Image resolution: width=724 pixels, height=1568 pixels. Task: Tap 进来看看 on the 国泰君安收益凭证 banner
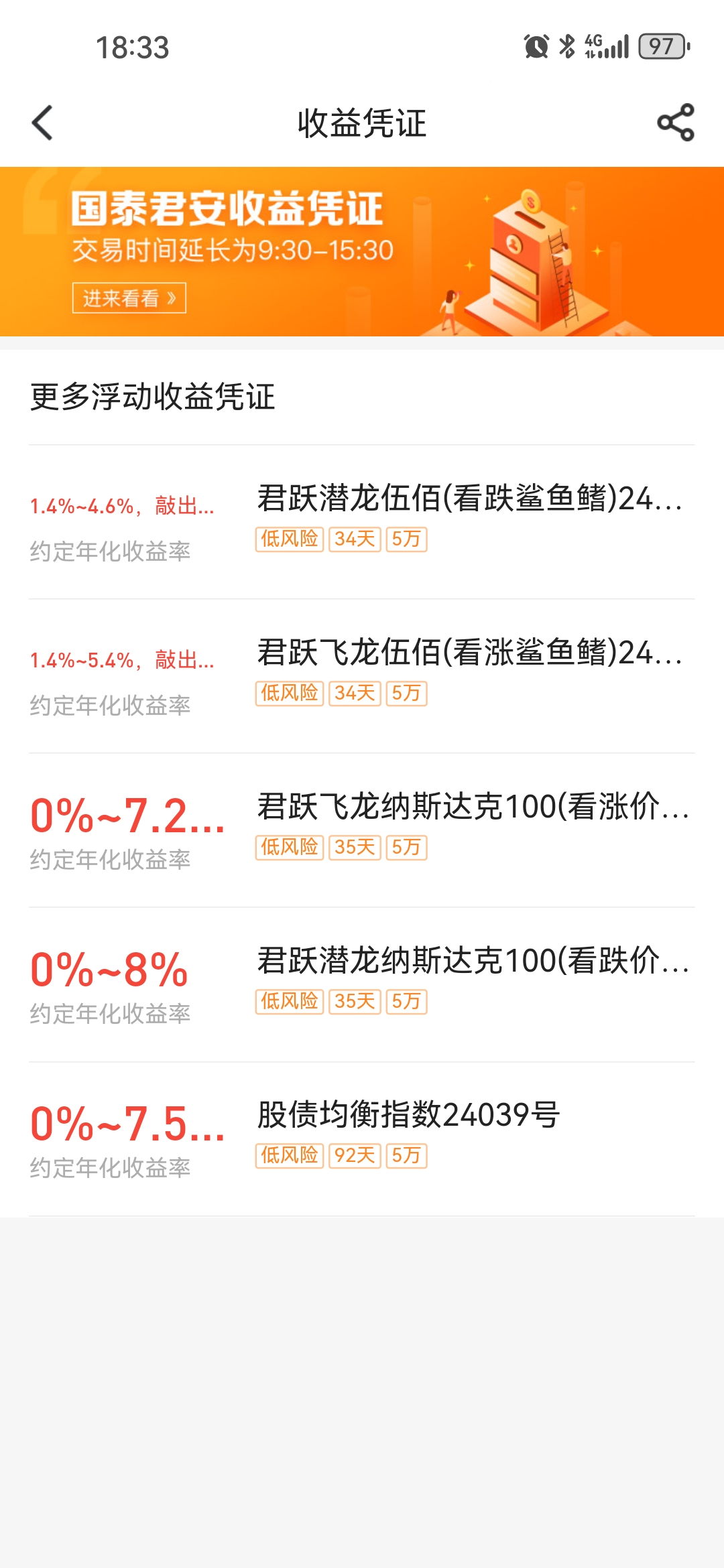(129, 298)
